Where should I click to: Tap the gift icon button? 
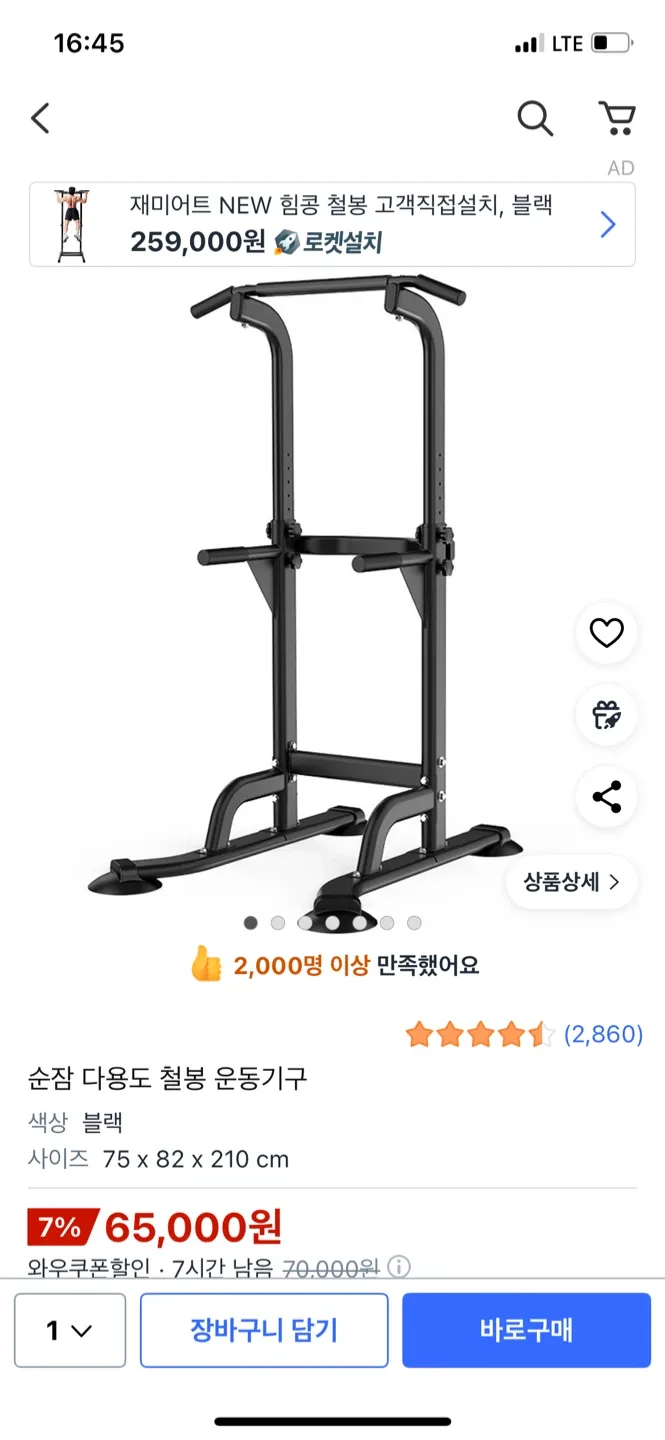[606, 715]
